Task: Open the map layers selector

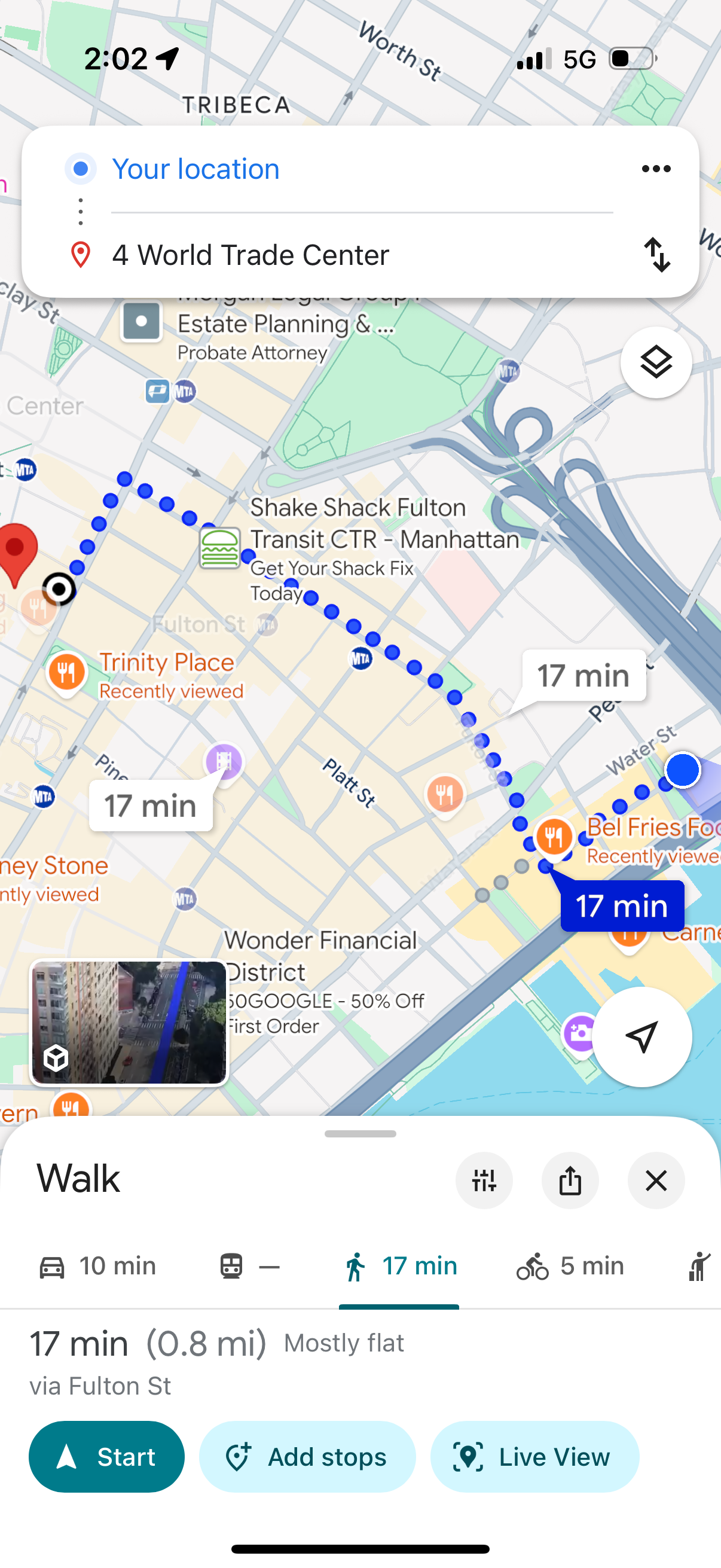Action: 656,362
